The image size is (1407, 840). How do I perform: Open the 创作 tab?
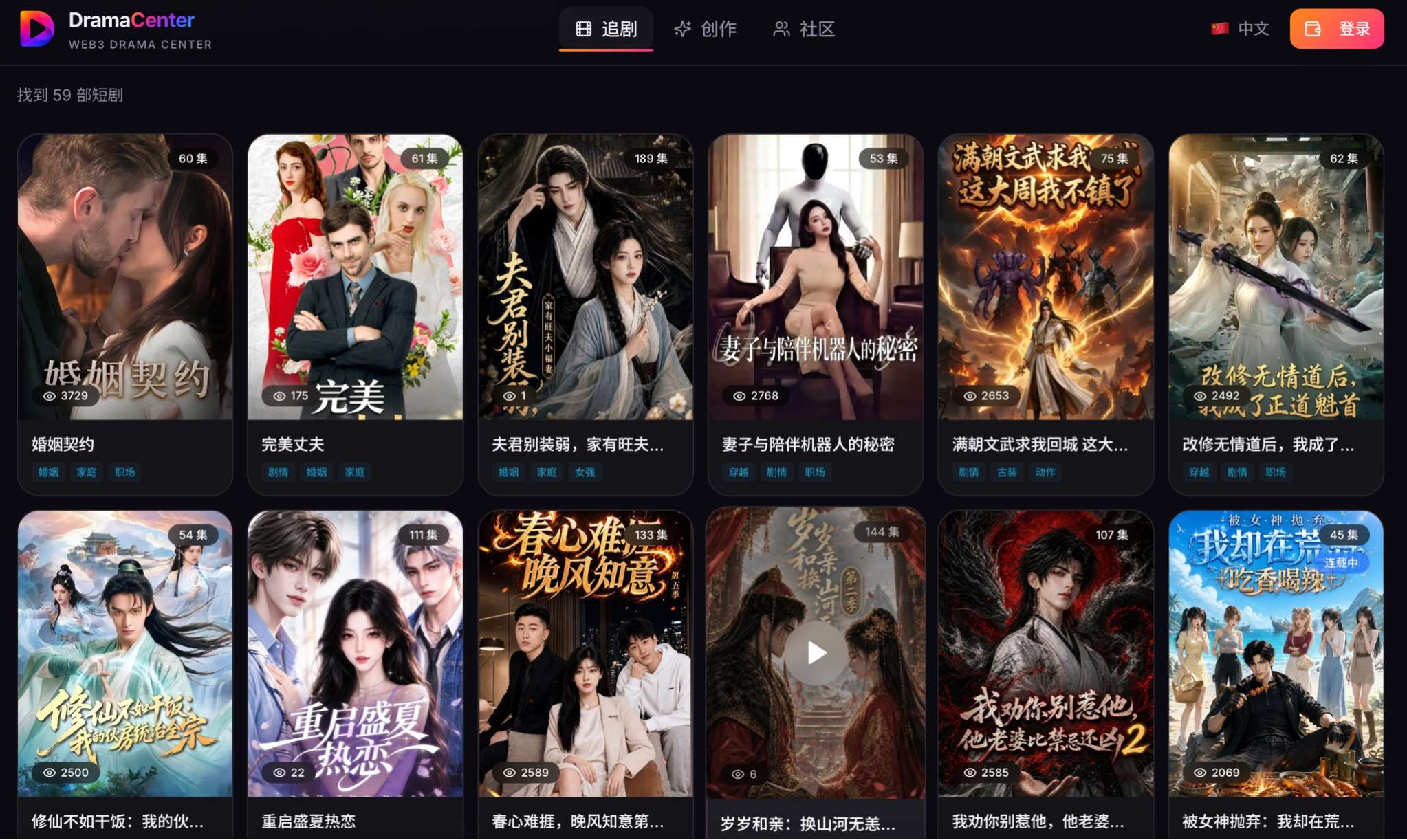706,29
